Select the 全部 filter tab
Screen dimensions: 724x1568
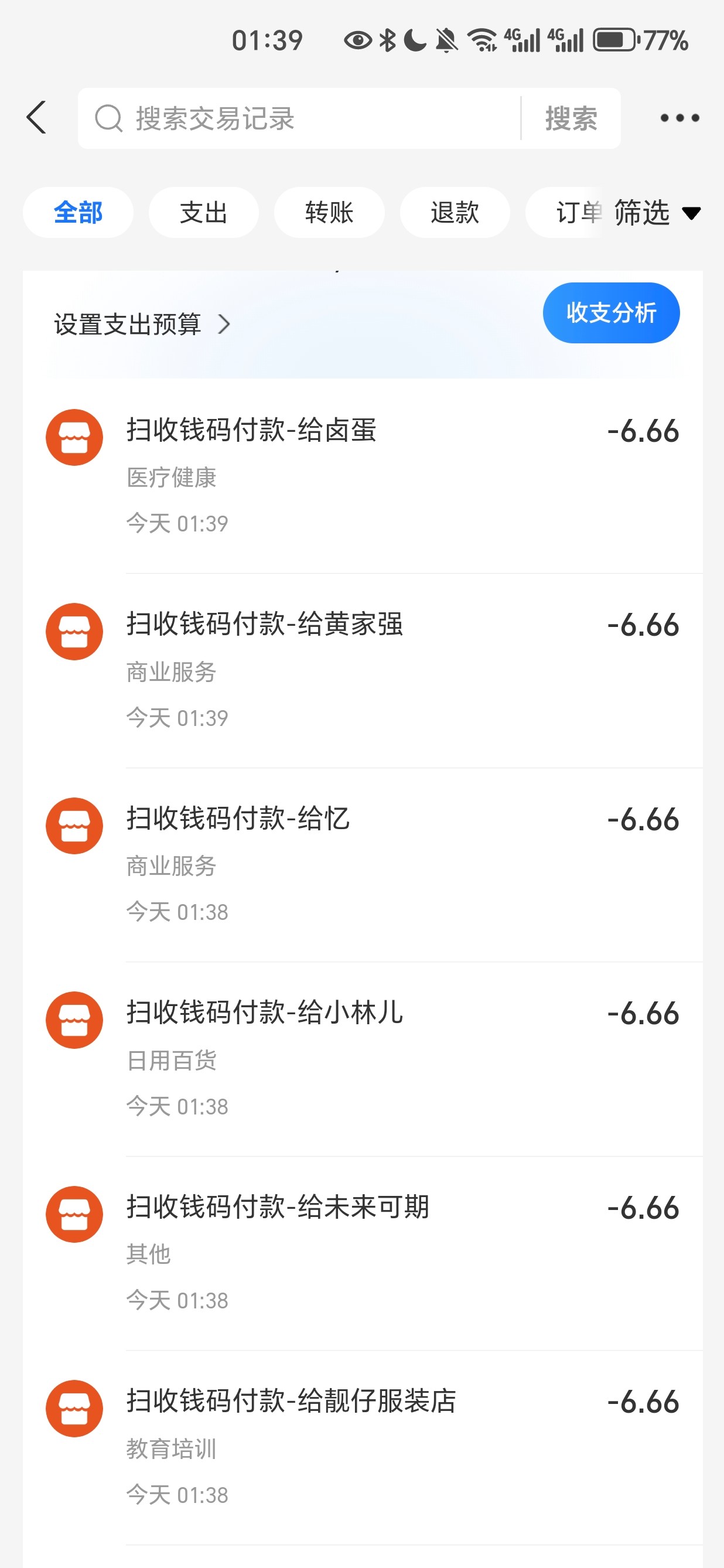coord(78,213)
